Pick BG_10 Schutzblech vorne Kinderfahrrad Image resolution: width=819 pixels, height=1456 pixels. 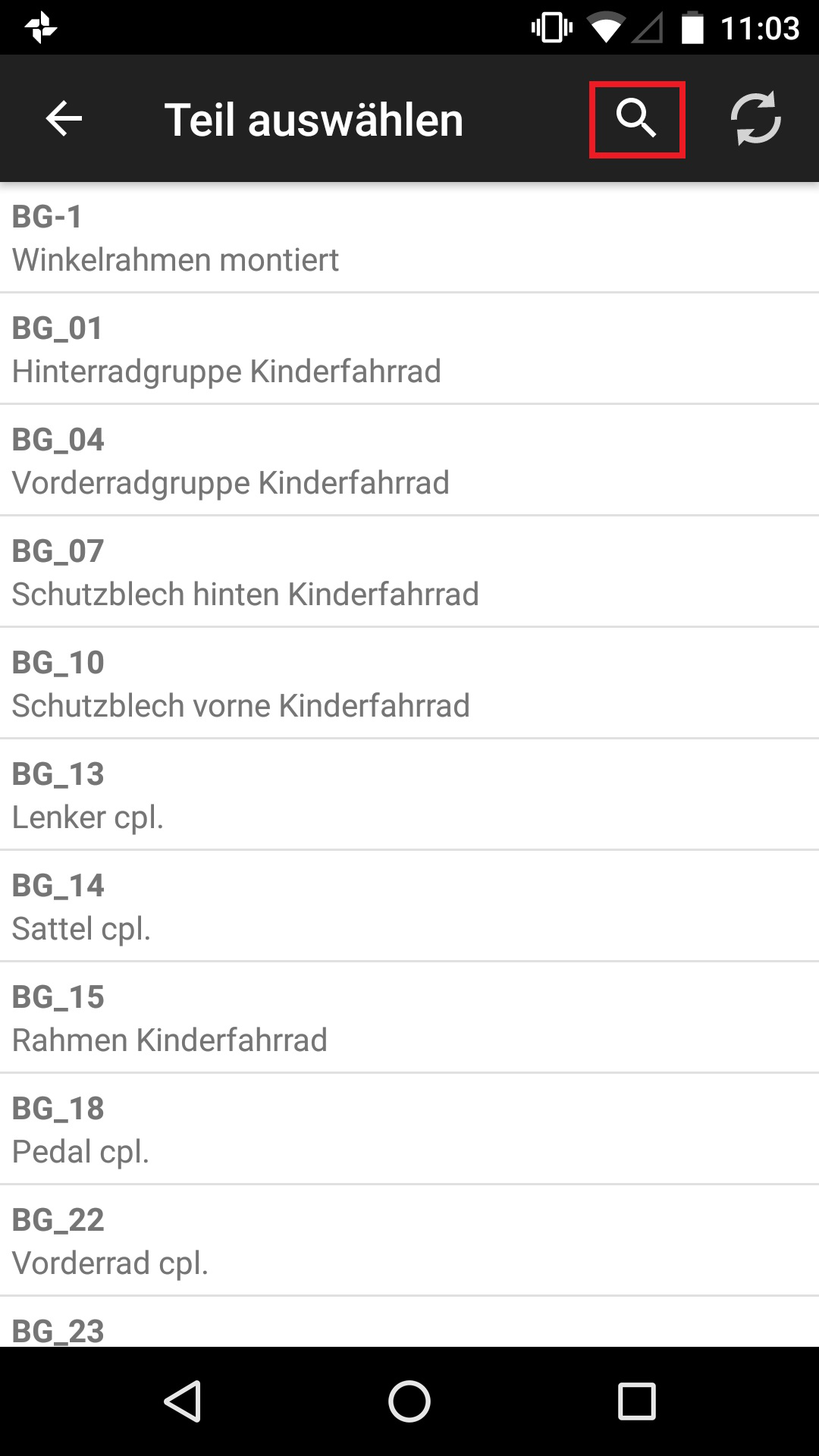tap(409, 683)
